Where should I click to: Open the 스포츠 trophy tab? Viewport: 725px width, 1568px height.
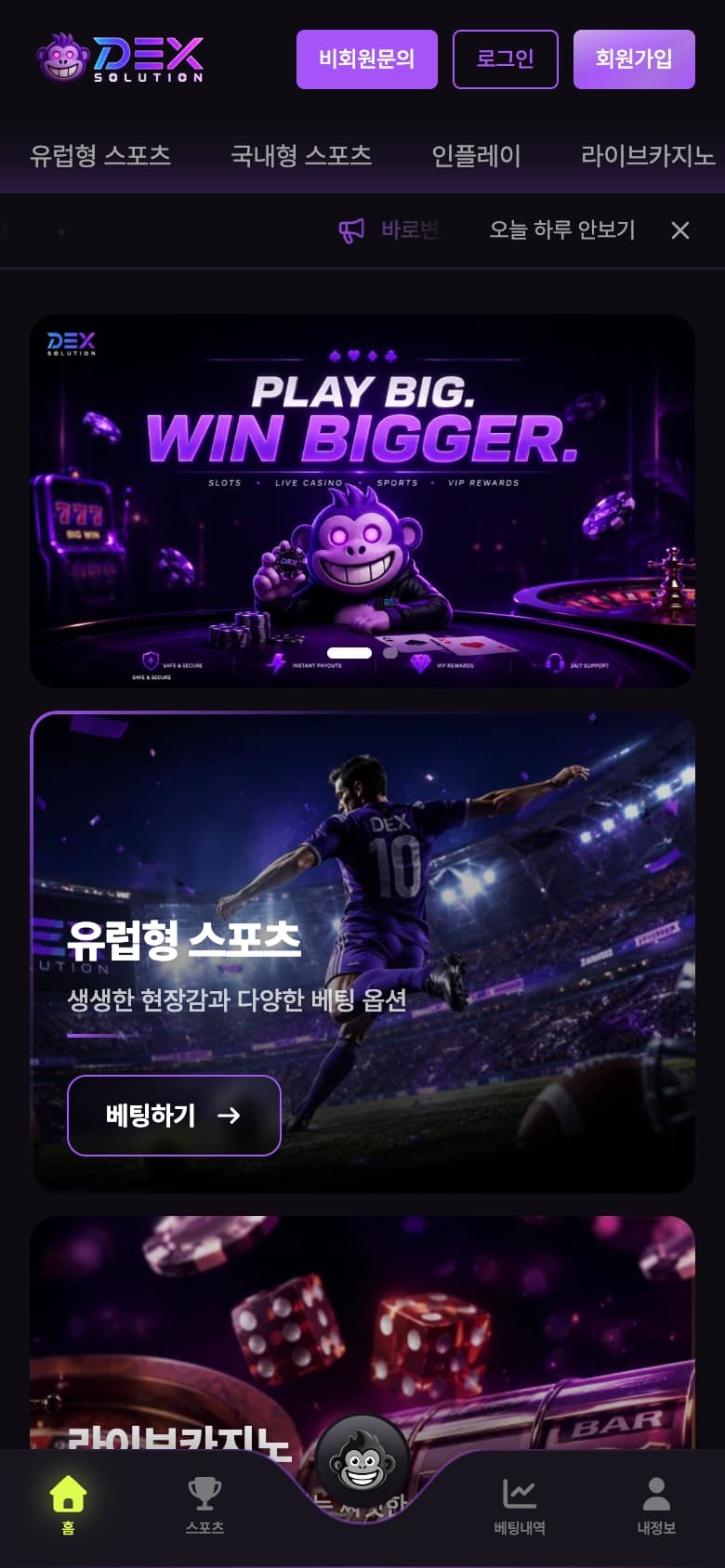(204, 1505)
